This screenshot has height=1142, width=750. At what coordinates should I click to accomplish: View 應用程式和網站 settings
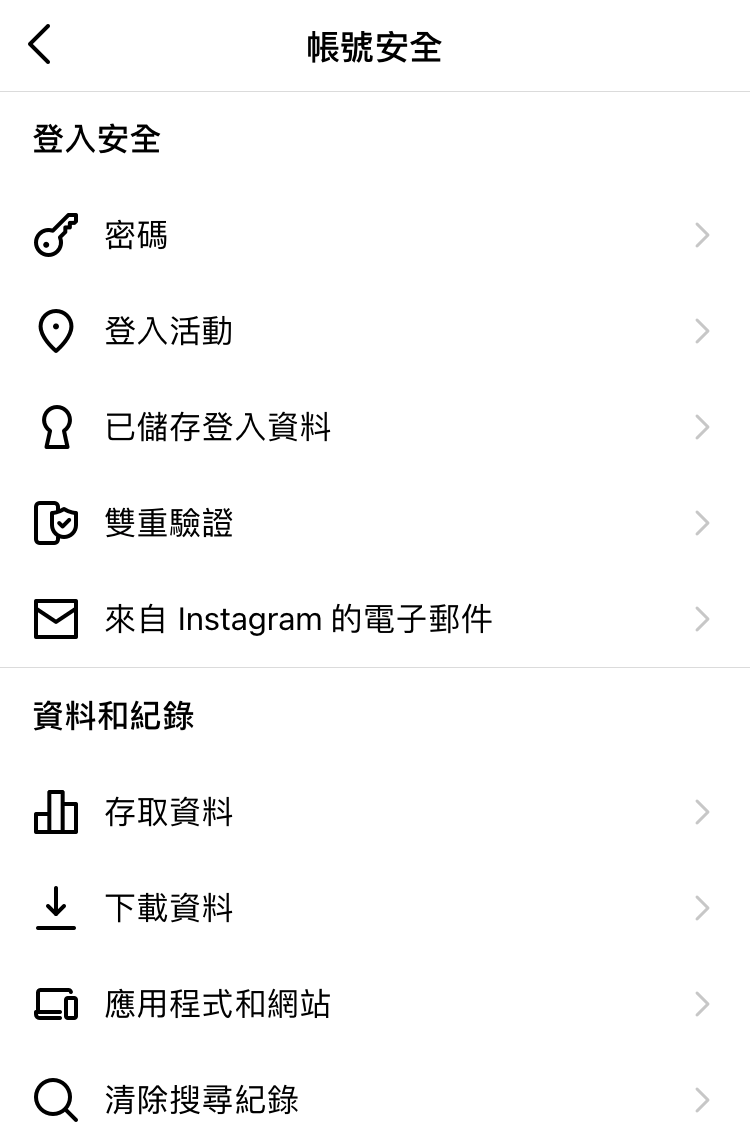tap(217, 1004)
